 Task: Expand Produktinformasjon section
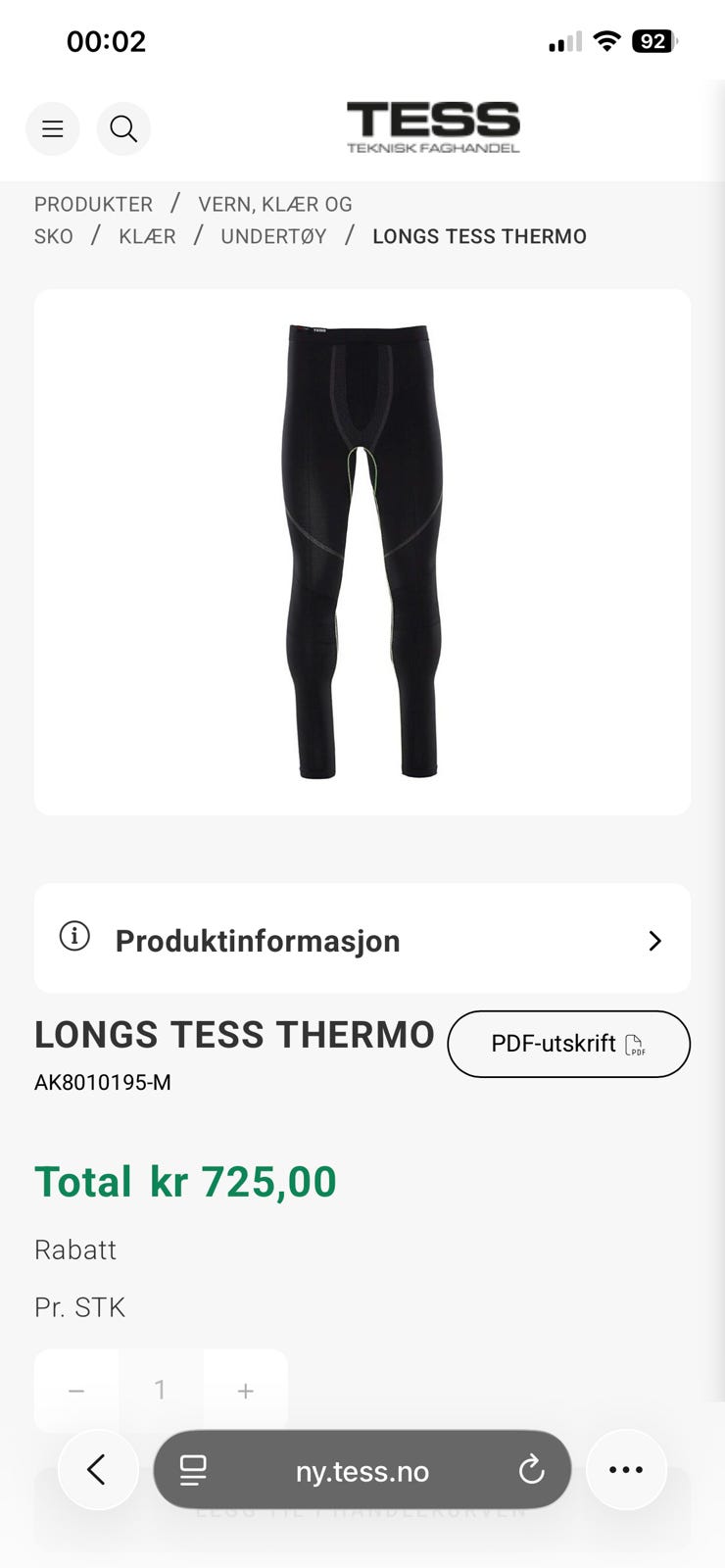click(x=362, y=940)
